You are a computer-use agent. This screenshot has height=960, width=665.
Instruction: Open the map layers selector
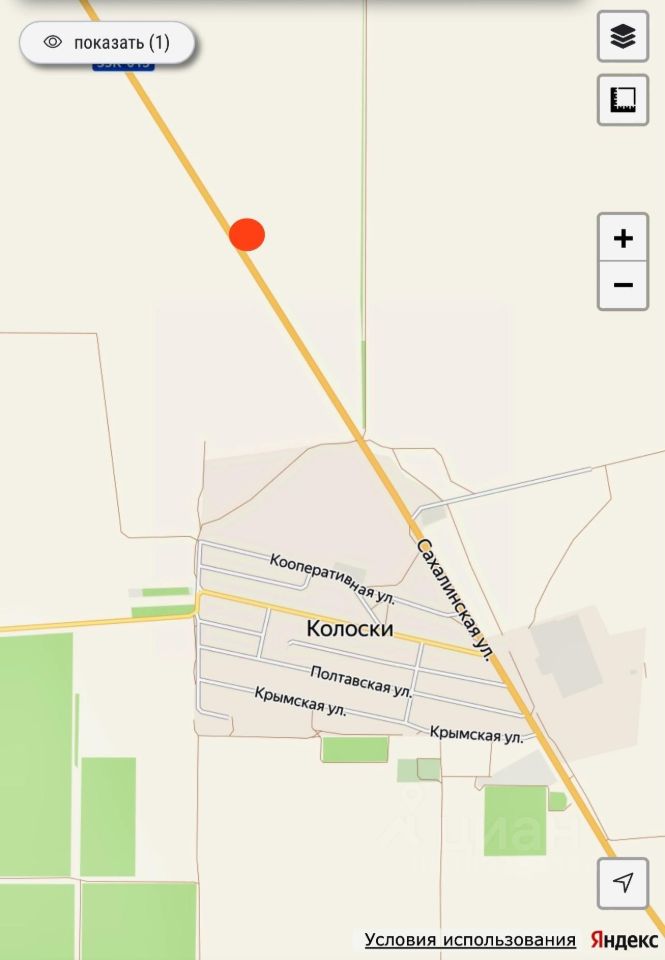(622, 37)
